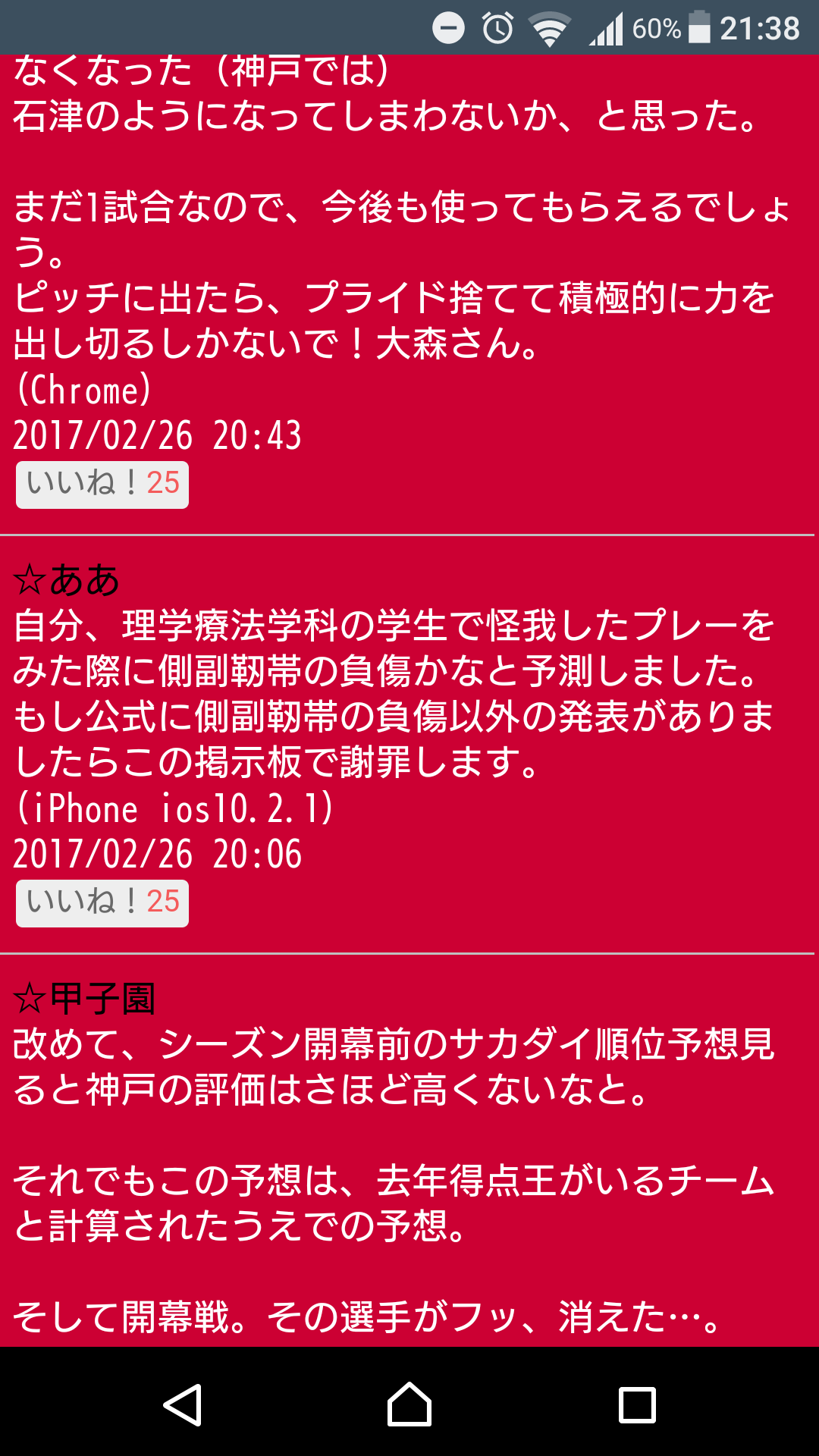Screen dimensions: 819x1456
Task: Go back with the system back button
Action: pos(182,1404)
